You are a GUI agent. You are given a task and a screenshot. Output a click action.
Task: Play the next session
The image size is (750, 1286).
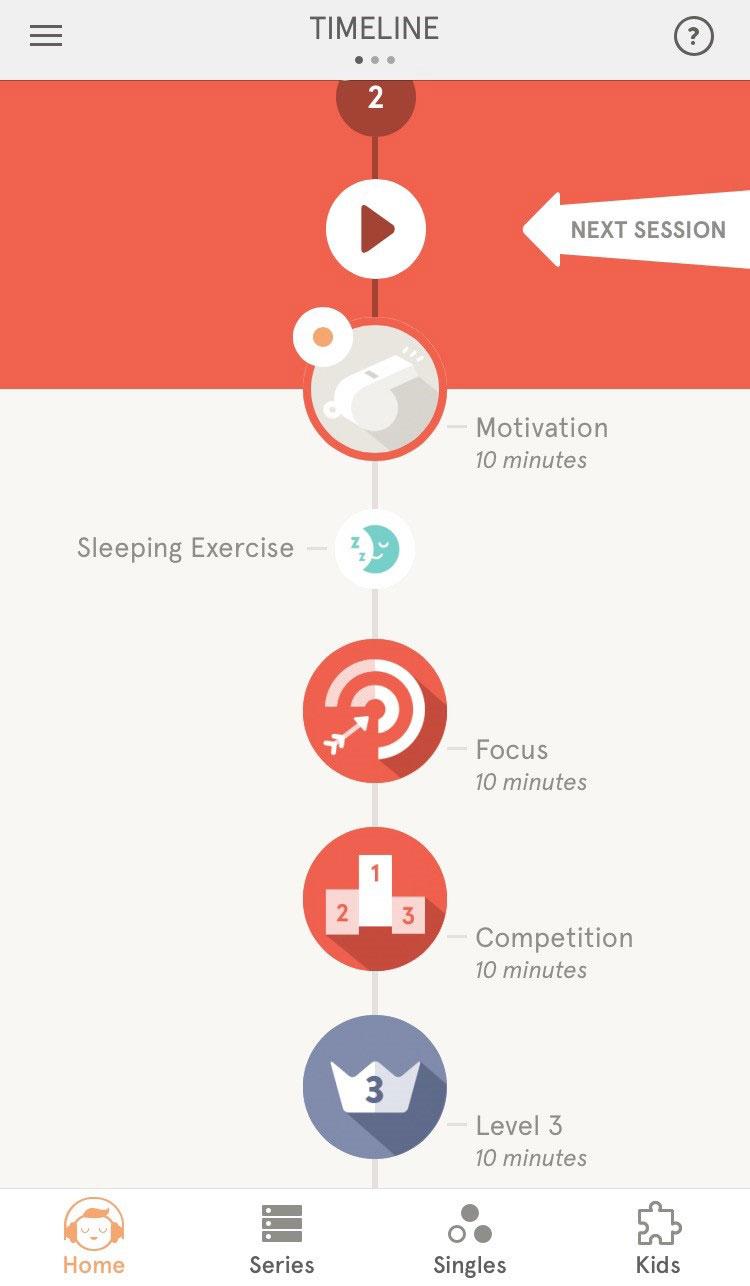[375, 230]
